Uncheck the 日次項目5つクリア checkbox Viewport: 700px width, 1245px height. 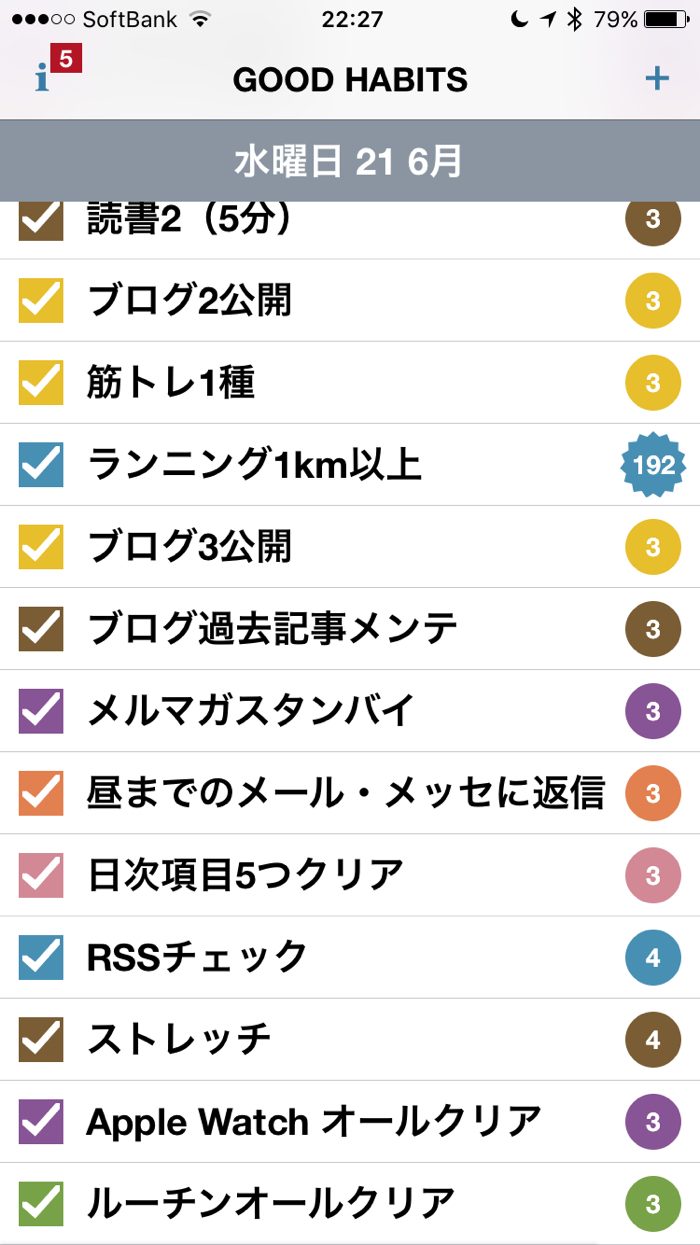[41, 875]
